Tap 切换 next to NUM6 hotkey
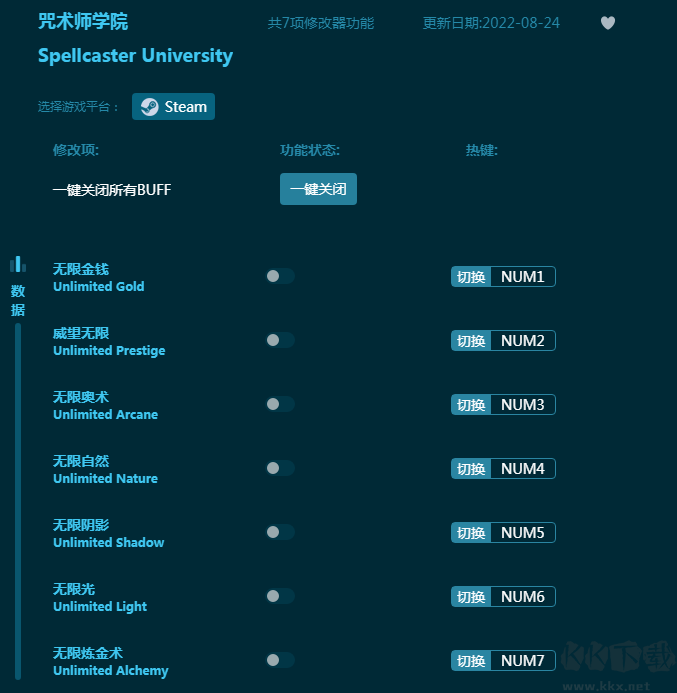The height and width of the screenshot is (693, 677). (x=471, y=597)
